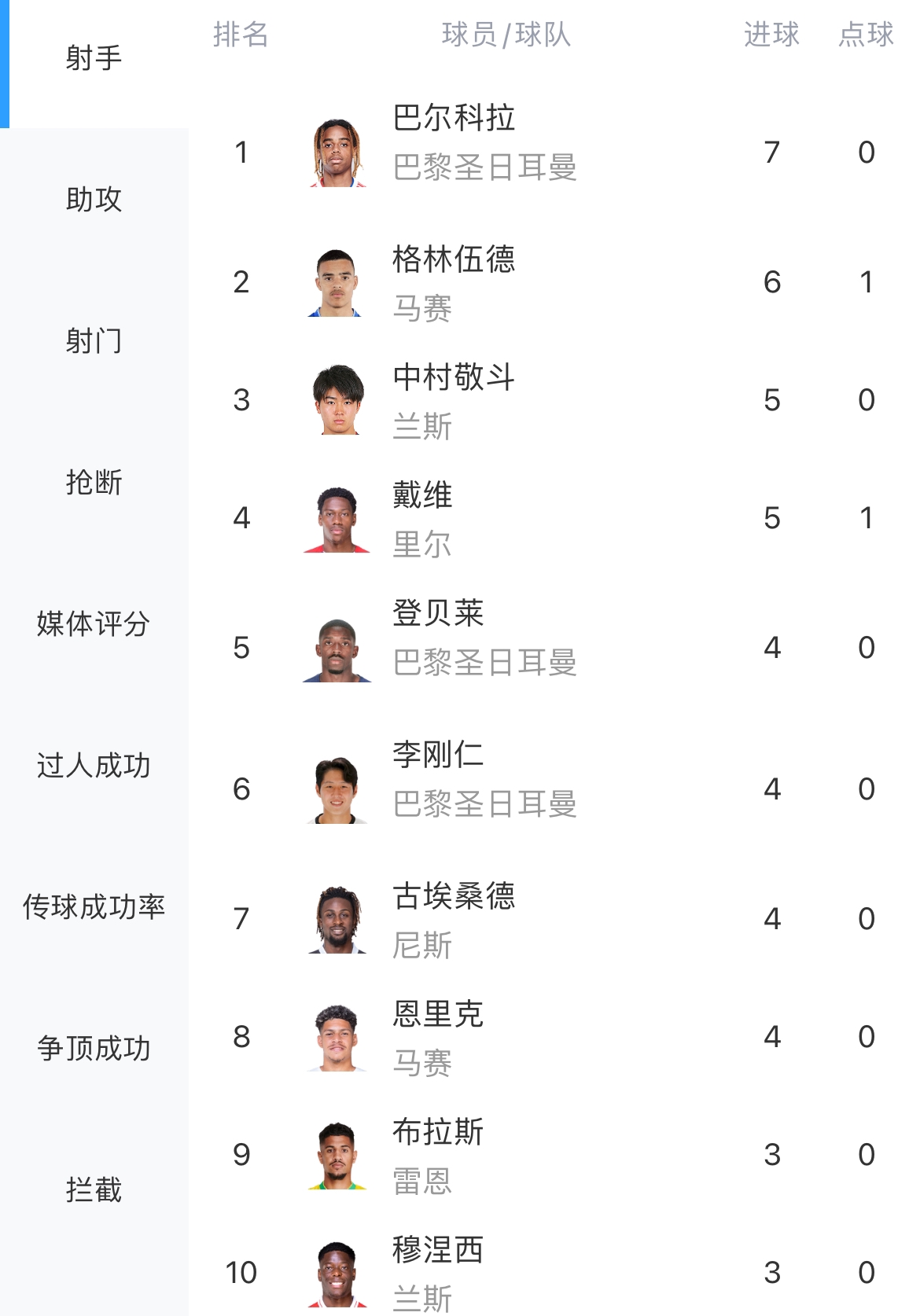The image size is (920, 1316).
Task: Tap the 登贝莱 player row
Action: coord(439,614)
